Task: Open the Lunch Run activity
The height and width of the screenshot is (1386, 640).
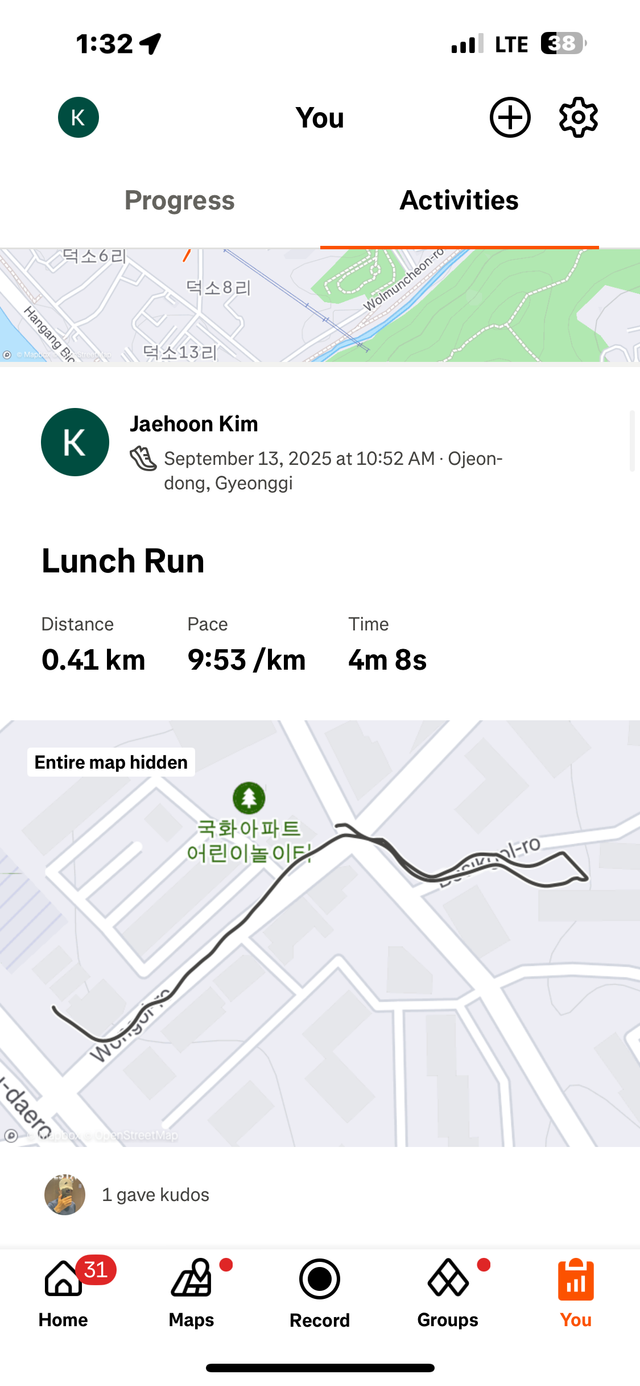Action: pyautogui.click(x=123, y=561)
